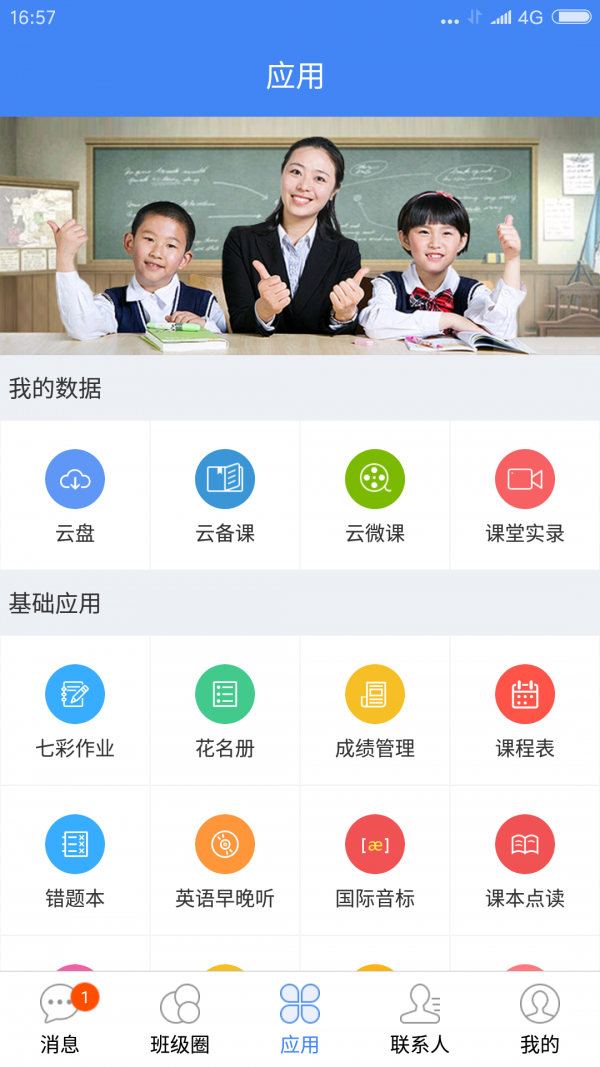Viewport: 600px width, 1067px height.
Task: Open 云备课 lesson preparation
Action: click(x=225, y=495)
